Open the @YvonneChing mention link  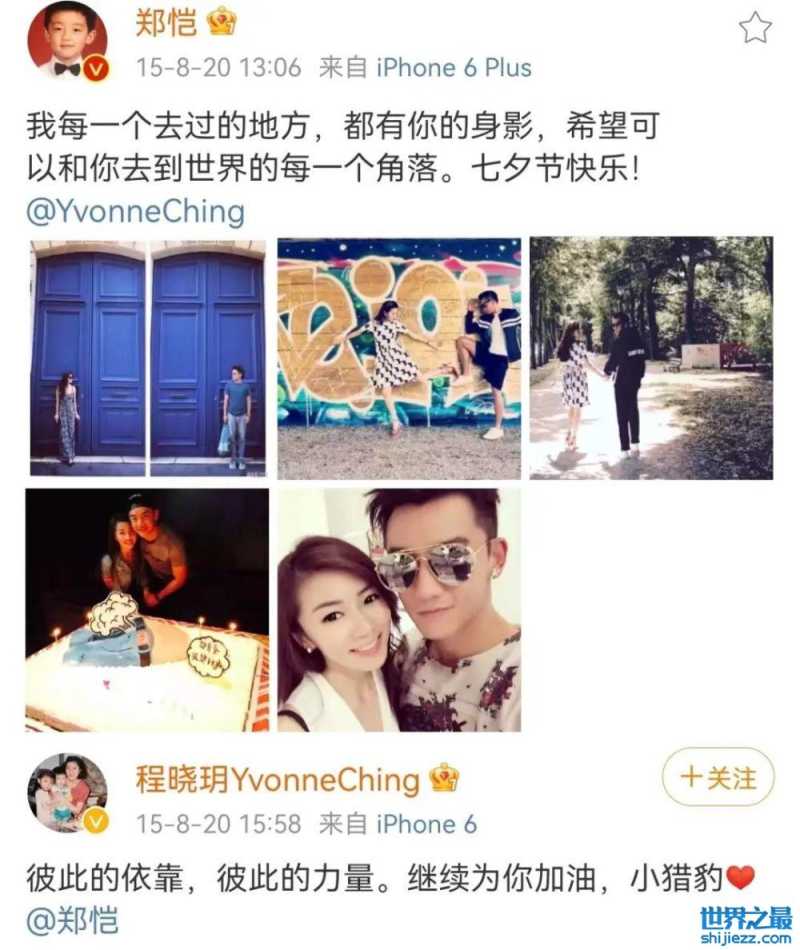click(x=135, y=211)
